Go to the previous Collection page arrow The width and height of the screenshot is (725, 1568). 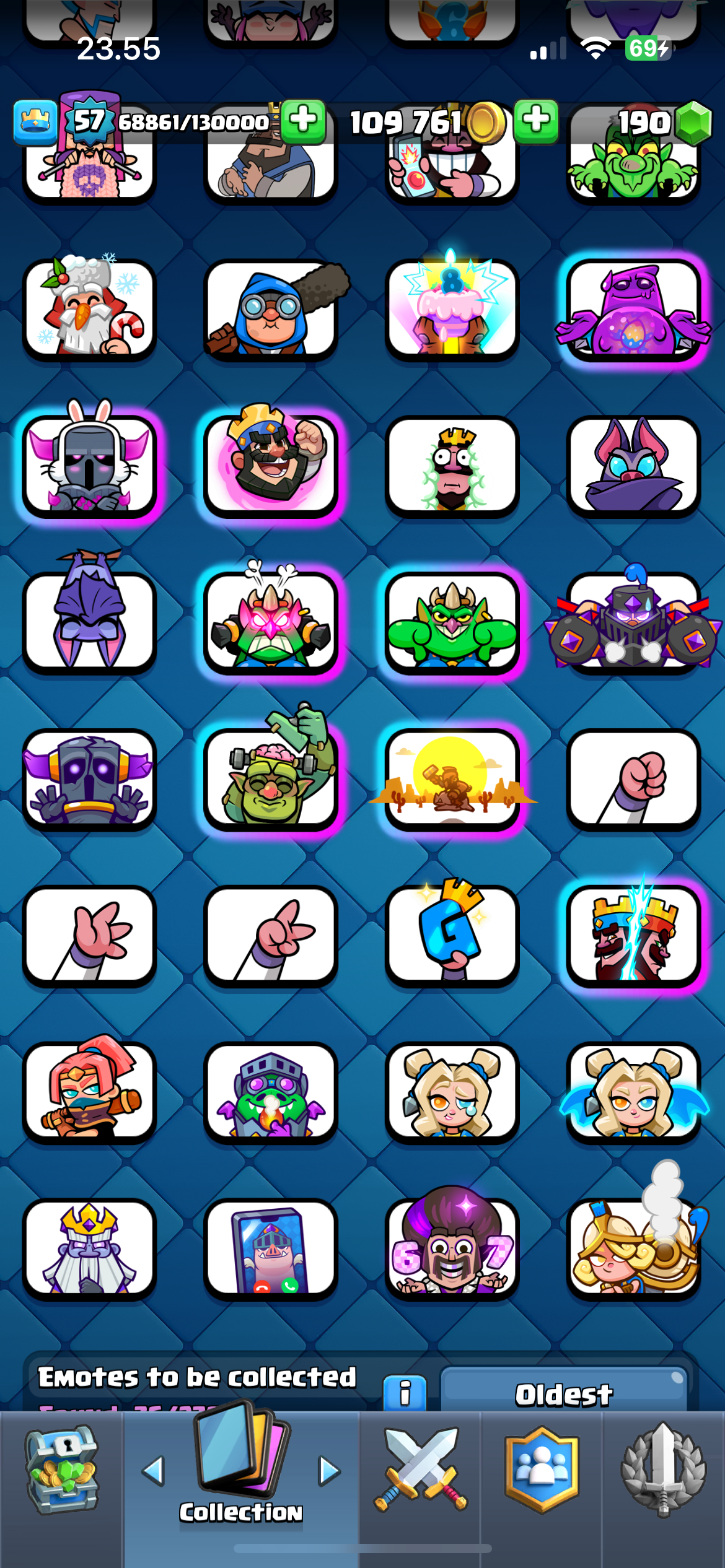[x=154, y=1471]
